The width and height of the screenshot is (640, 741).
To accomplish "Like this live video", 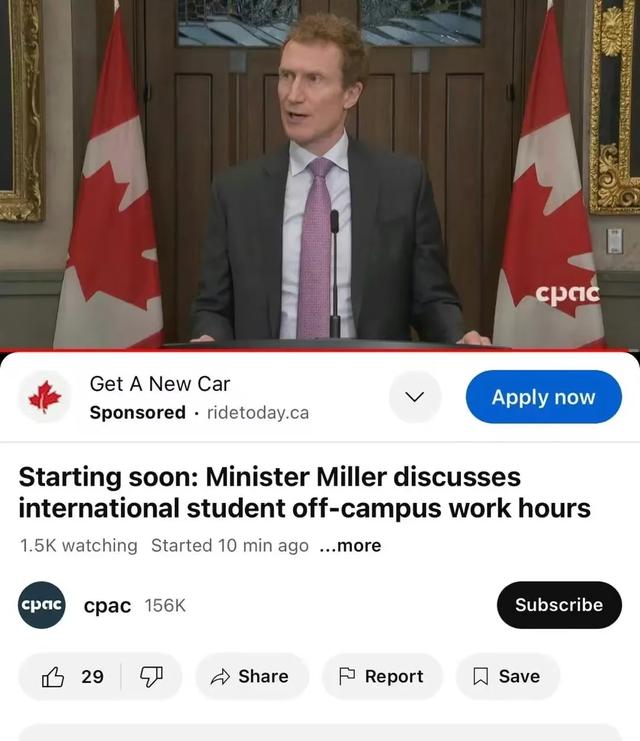I will point(71,676).
